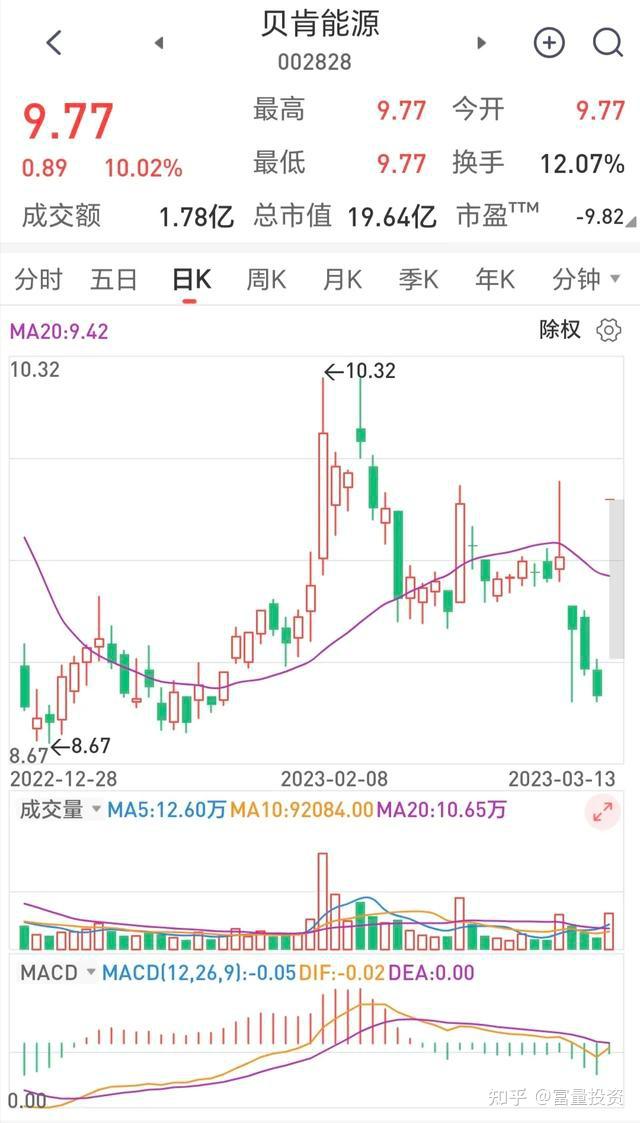Viewport: 640px width, 1123px height.
Task: Select the 日K tab
Action: tap(191, 279)
